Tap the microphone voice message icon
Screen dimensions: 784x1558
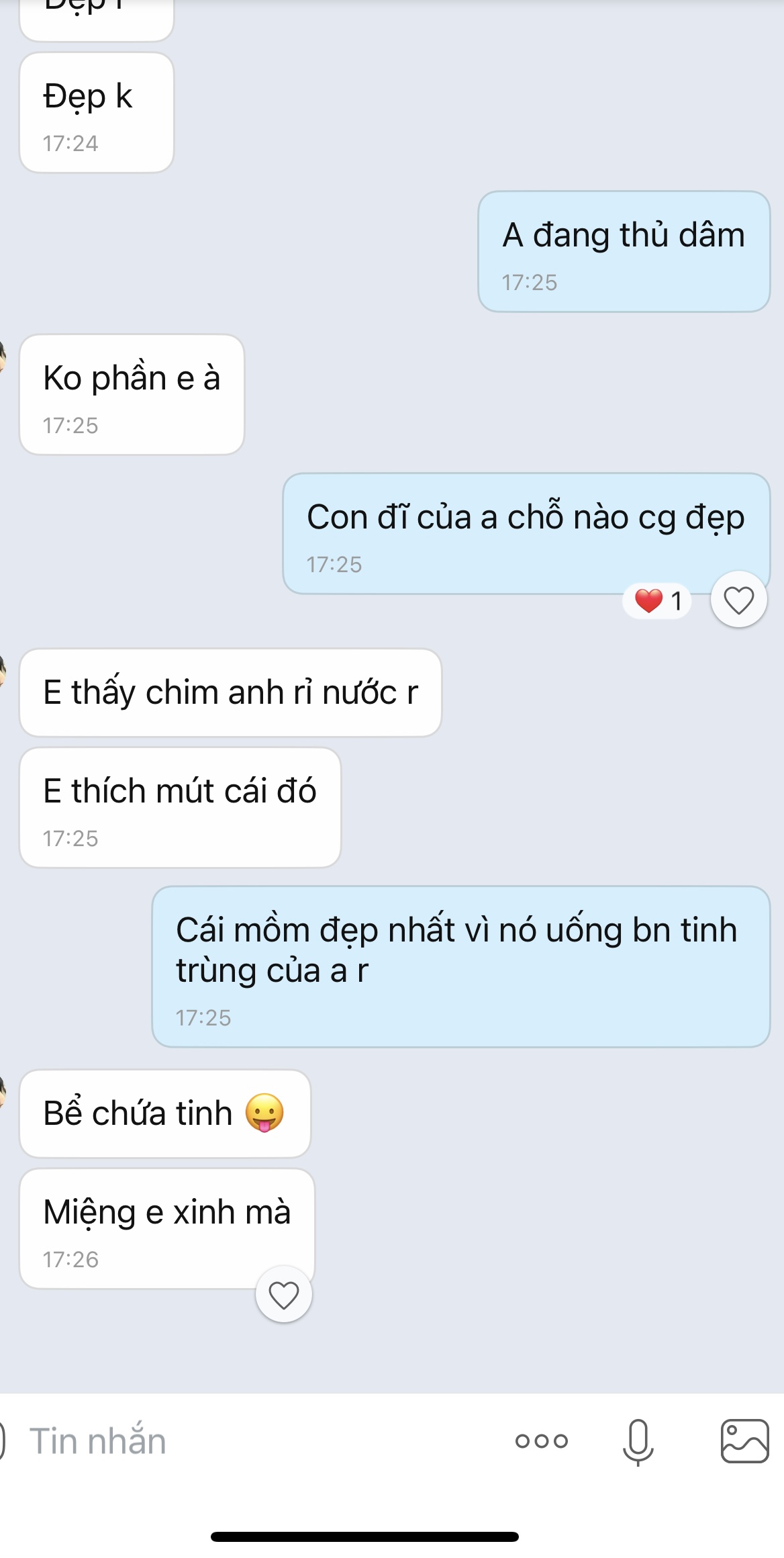point(638,1441)
